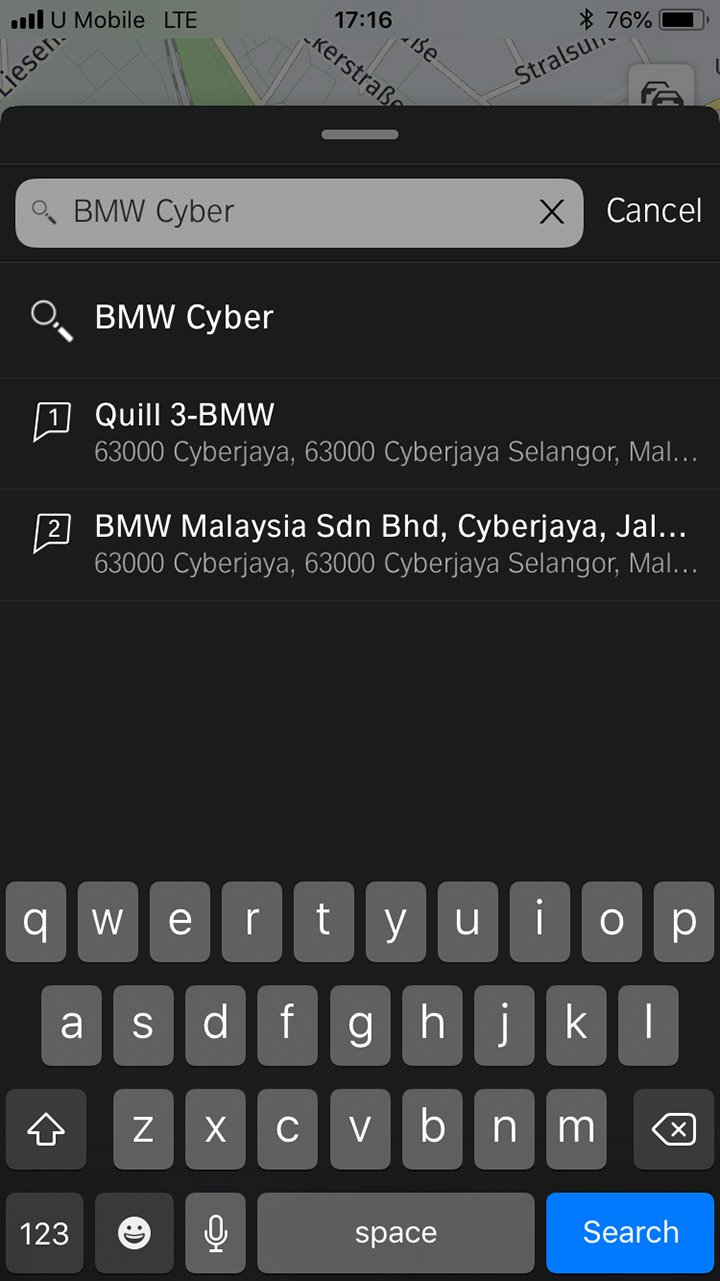Tap the backspace key

point(673,1129)
